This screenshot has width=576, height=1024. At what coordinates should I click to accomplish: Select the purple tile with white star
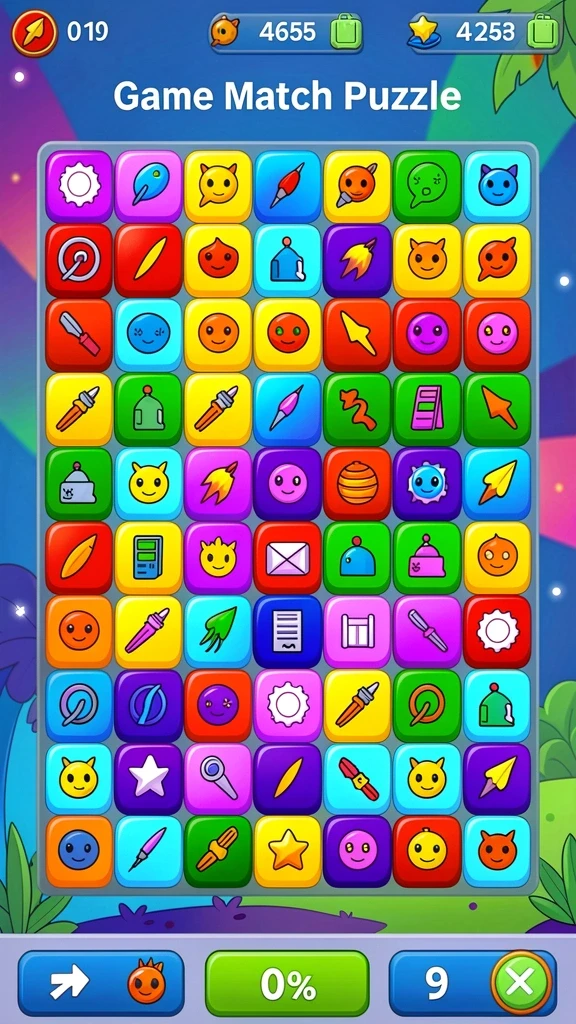[x=148, y=778]
